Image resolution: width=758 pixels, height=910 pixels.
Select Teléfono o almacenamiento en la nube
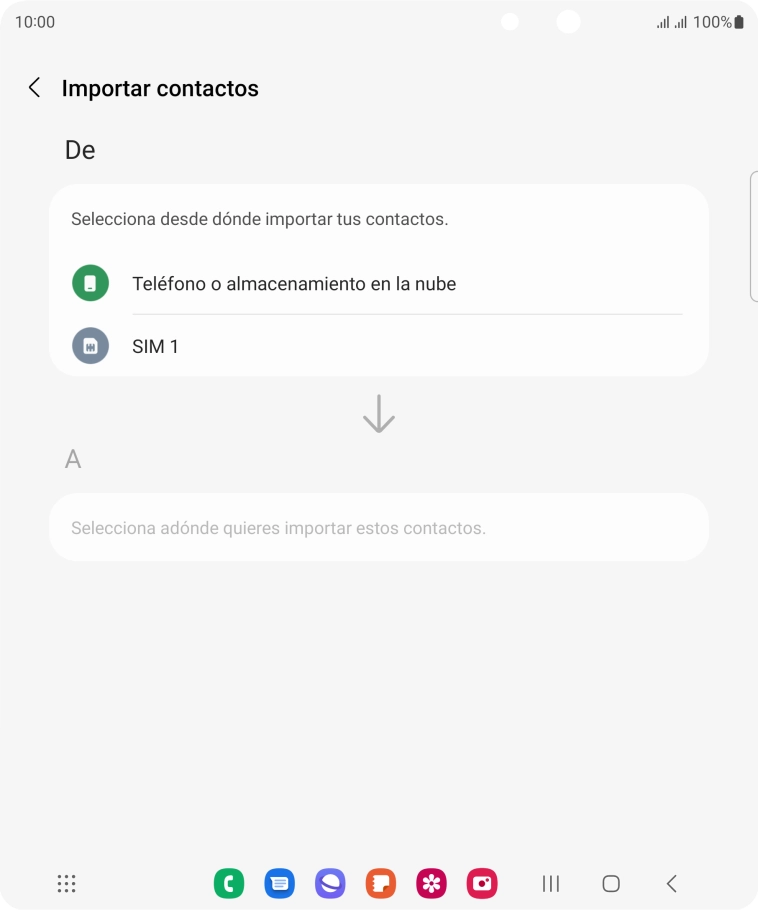[294, 284]
